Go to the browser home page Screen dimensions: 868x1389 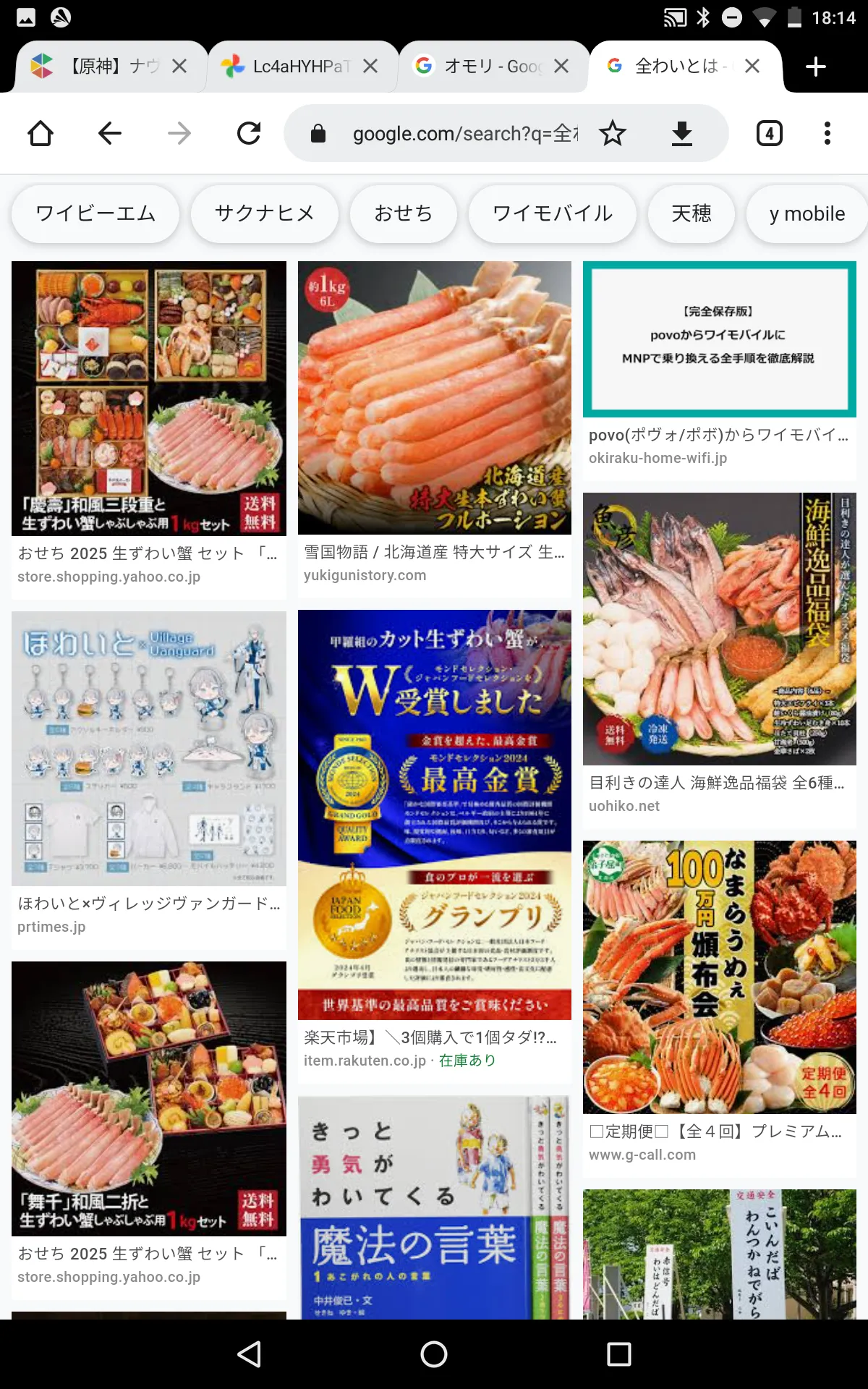(x=41, y=133)
